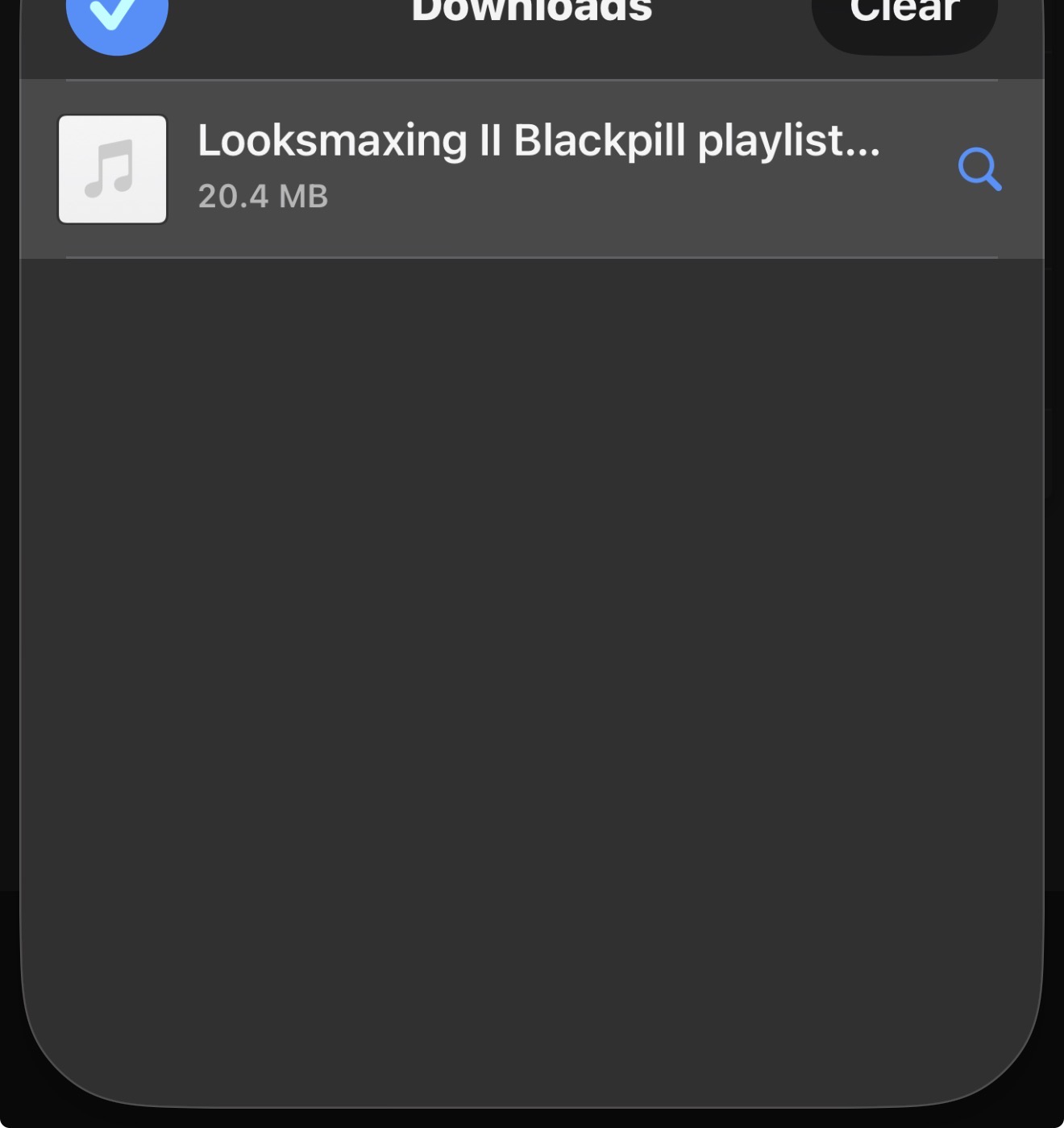Clear the downloads list

tap(904, 16)
